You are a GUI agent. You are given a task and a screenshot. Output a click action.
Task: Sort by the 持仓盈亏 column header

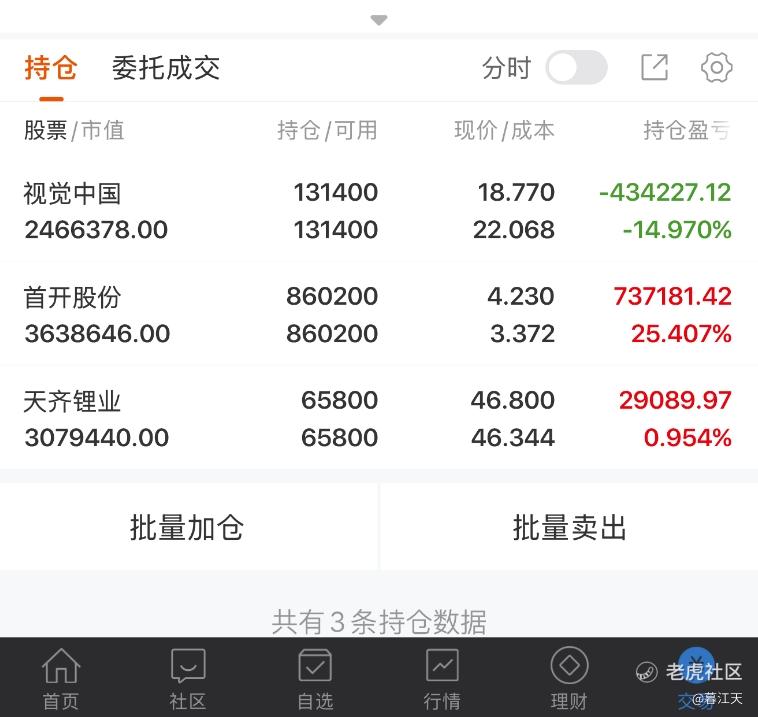click(x=686, y=131)
